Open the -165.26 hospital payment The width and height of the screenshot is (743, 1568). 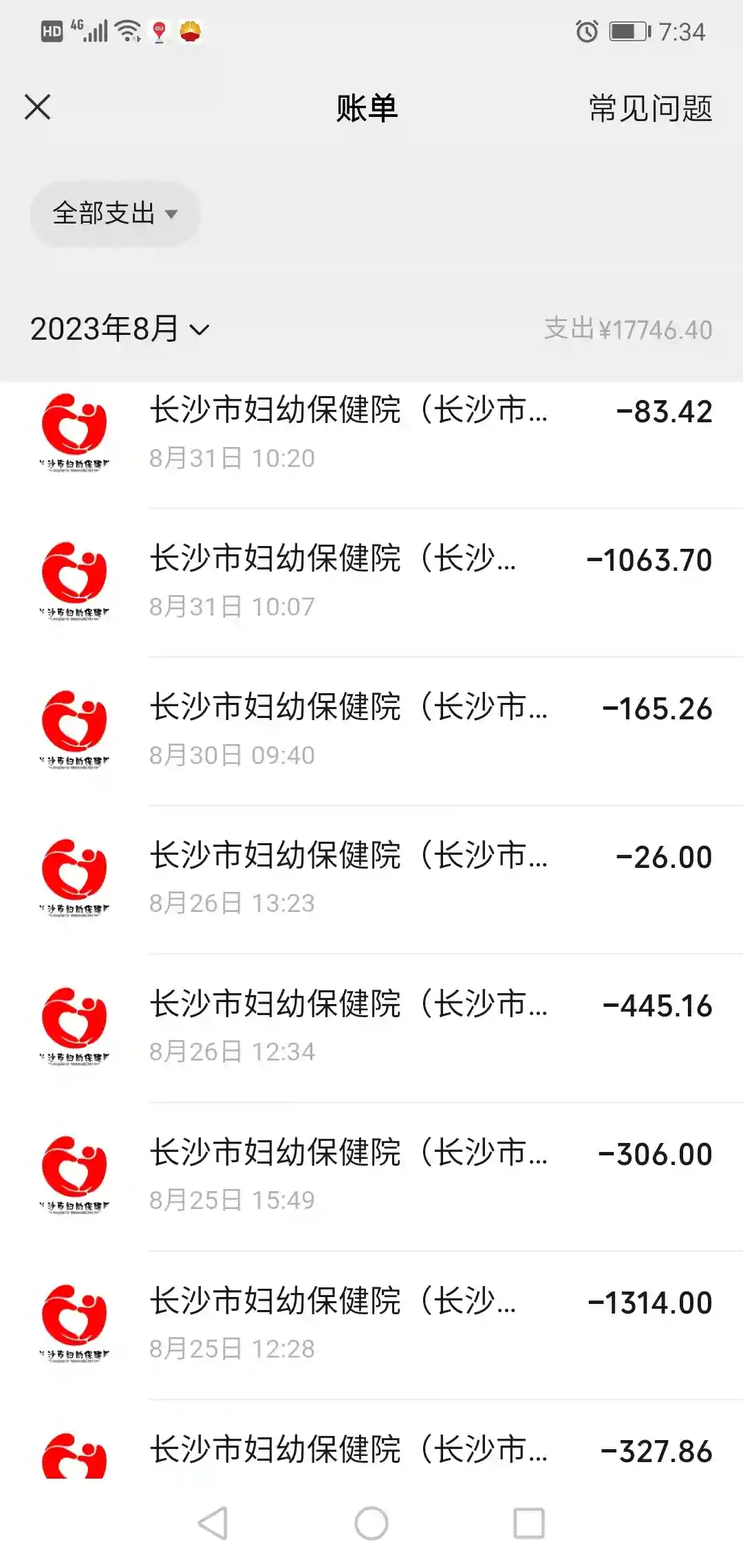click(x=371, y=730)
